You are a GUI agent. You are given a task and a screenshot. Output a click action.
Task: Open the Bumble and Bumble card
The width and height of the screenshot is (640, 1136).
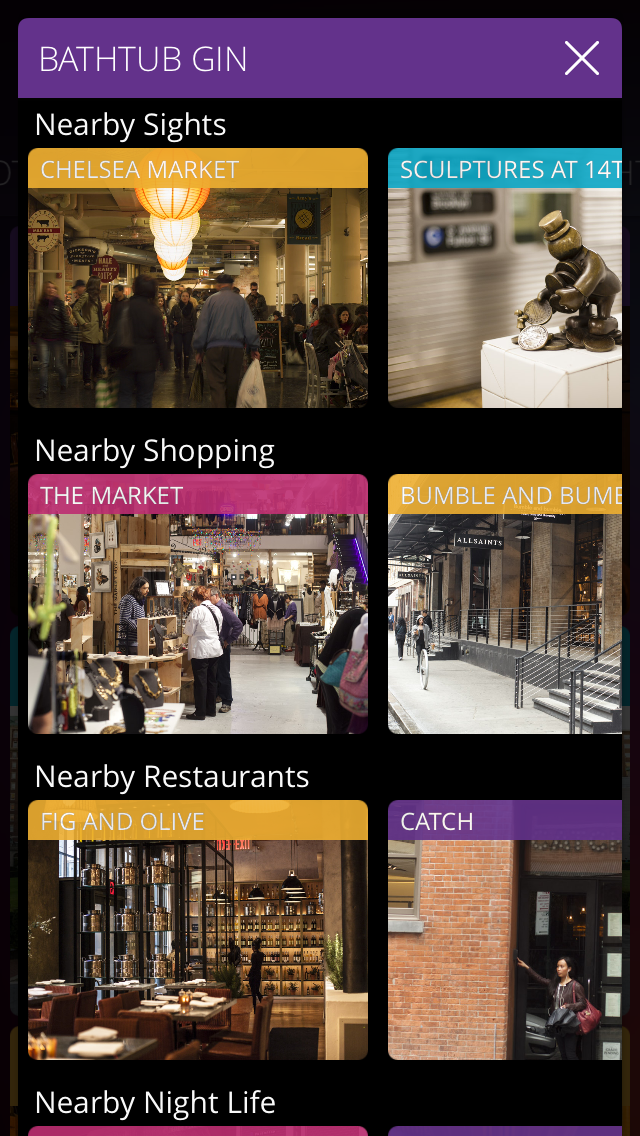point(504,604)
